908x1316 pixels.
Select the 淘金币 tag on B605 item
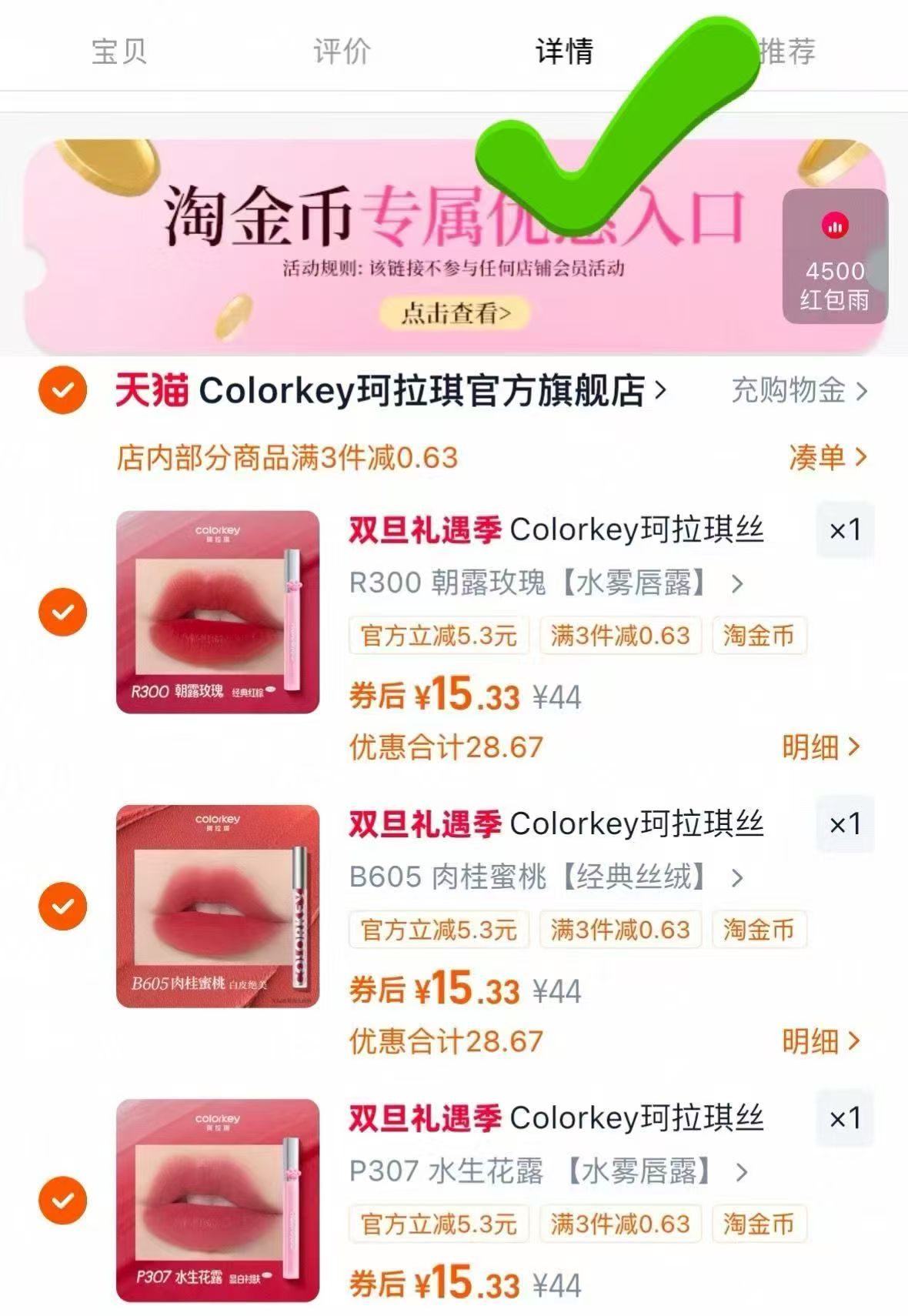click(x=759, y=930)
